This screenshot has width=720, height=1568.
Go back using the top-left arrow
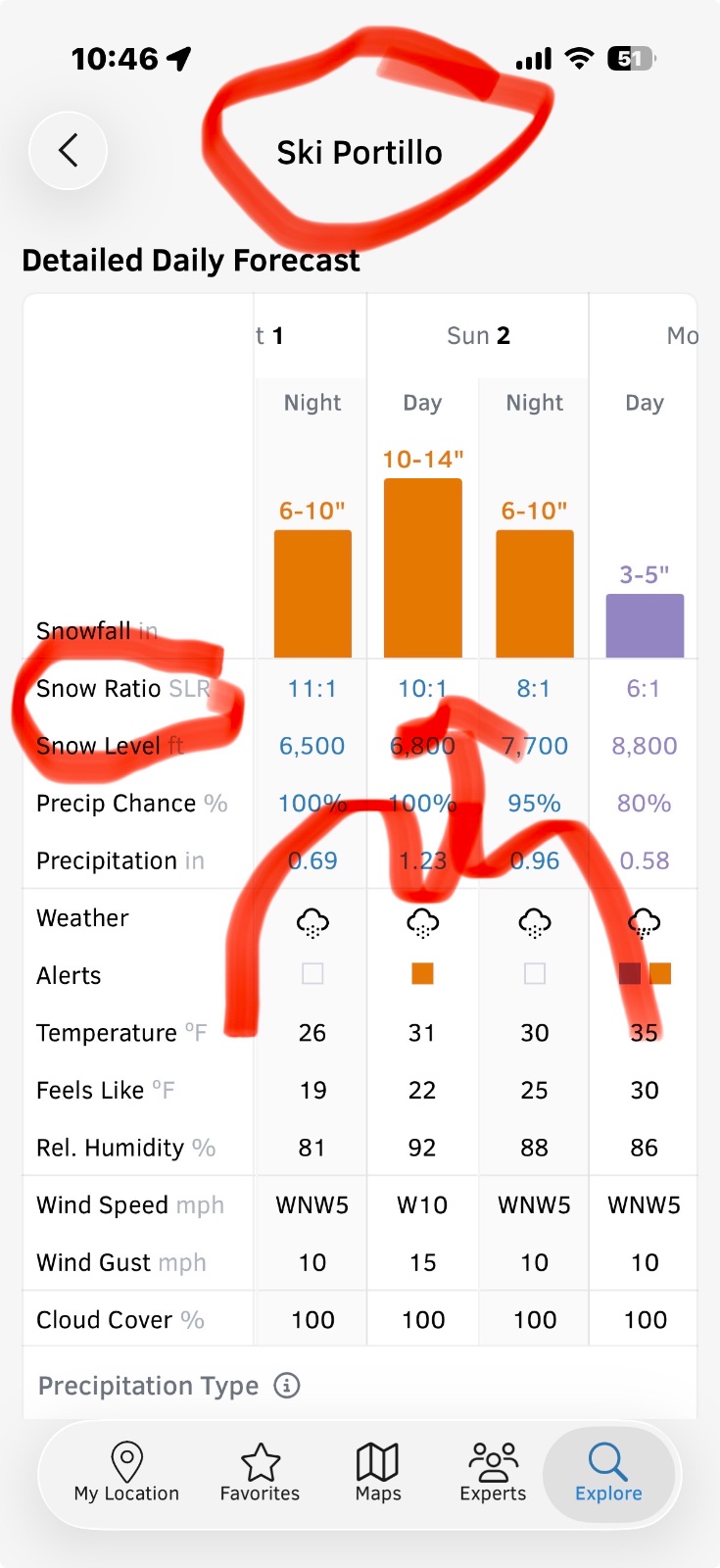pyautogui.click(x=68, y=151)
